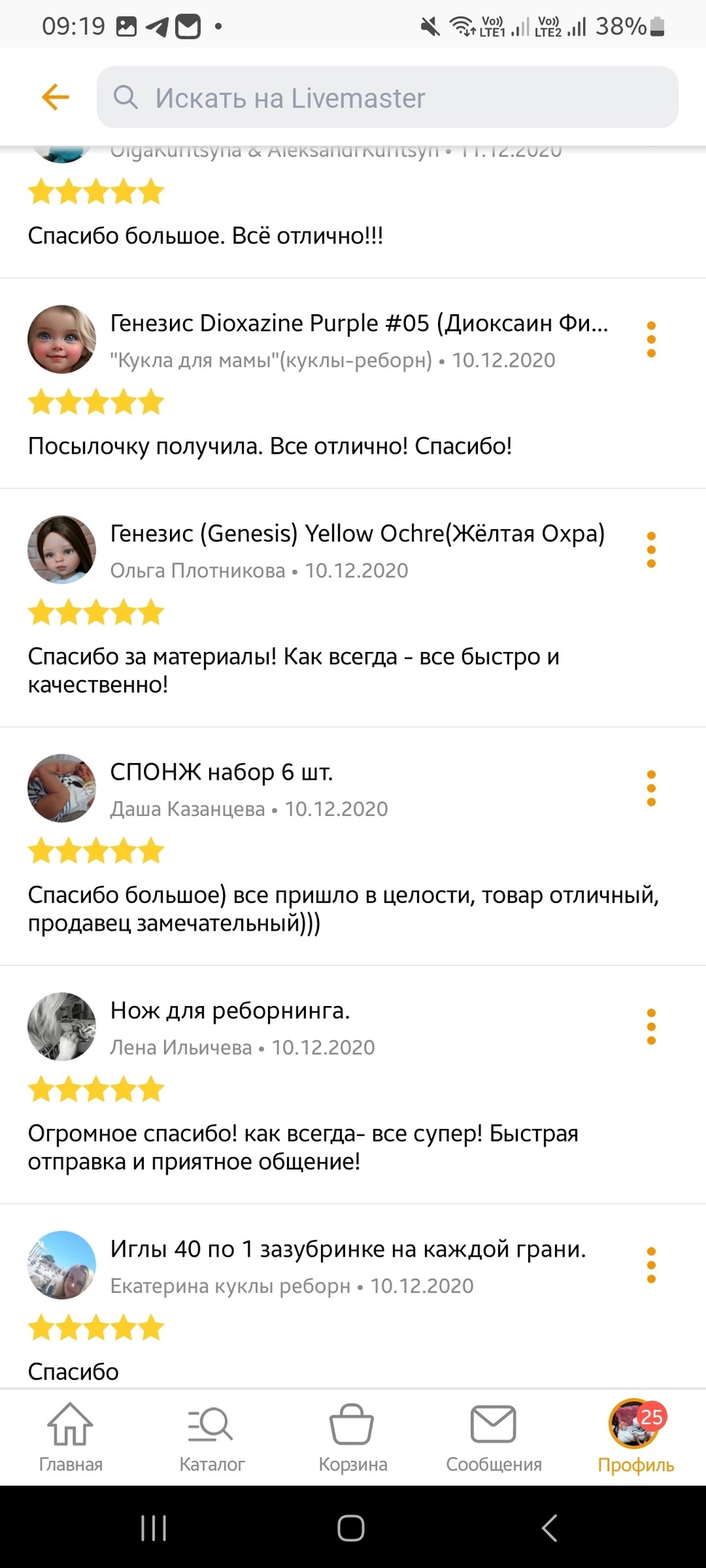Go back using the orange arrow

(x=55, y=97)
